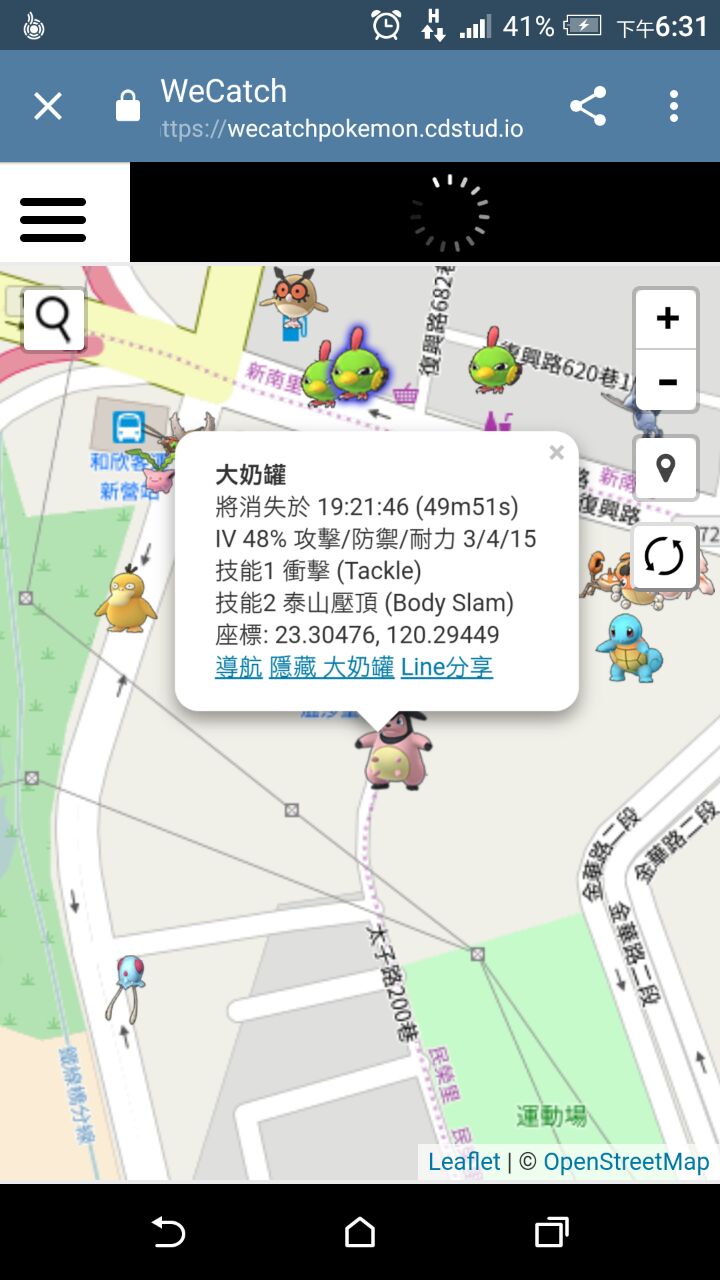Tap the 隱藏 大奶罐 link
The height and width of the screenshot is (1280, 720).
click(x=331, y=667)
